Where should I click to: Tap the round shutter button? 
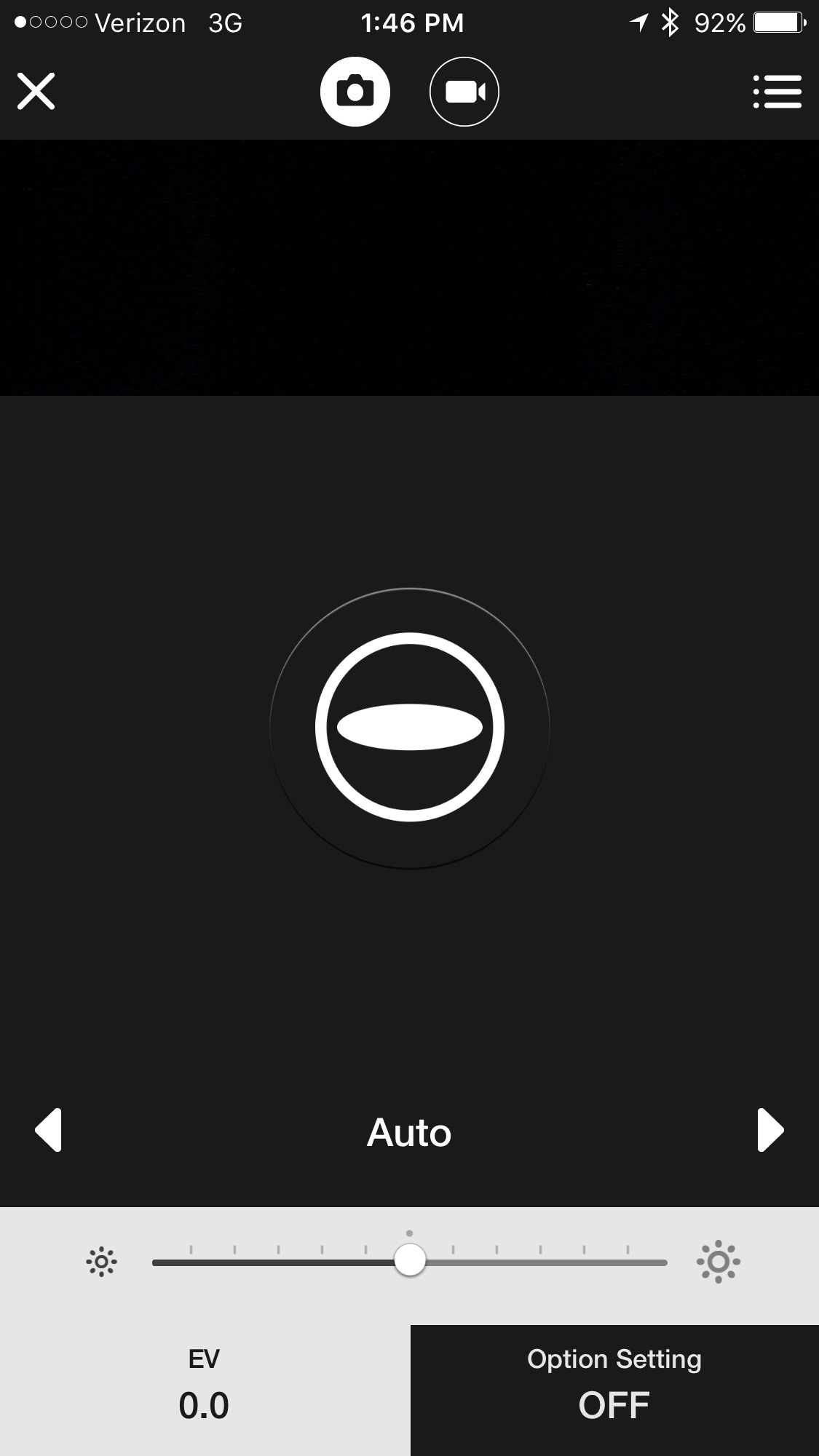point(410,728)
